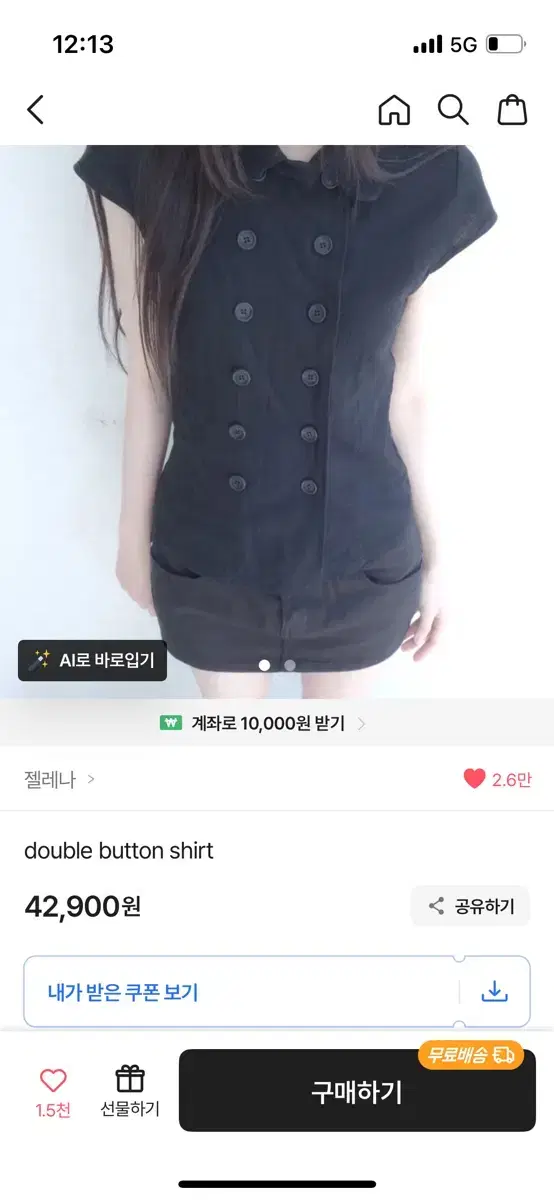Try on with AI로 바로입기 button

92,660
